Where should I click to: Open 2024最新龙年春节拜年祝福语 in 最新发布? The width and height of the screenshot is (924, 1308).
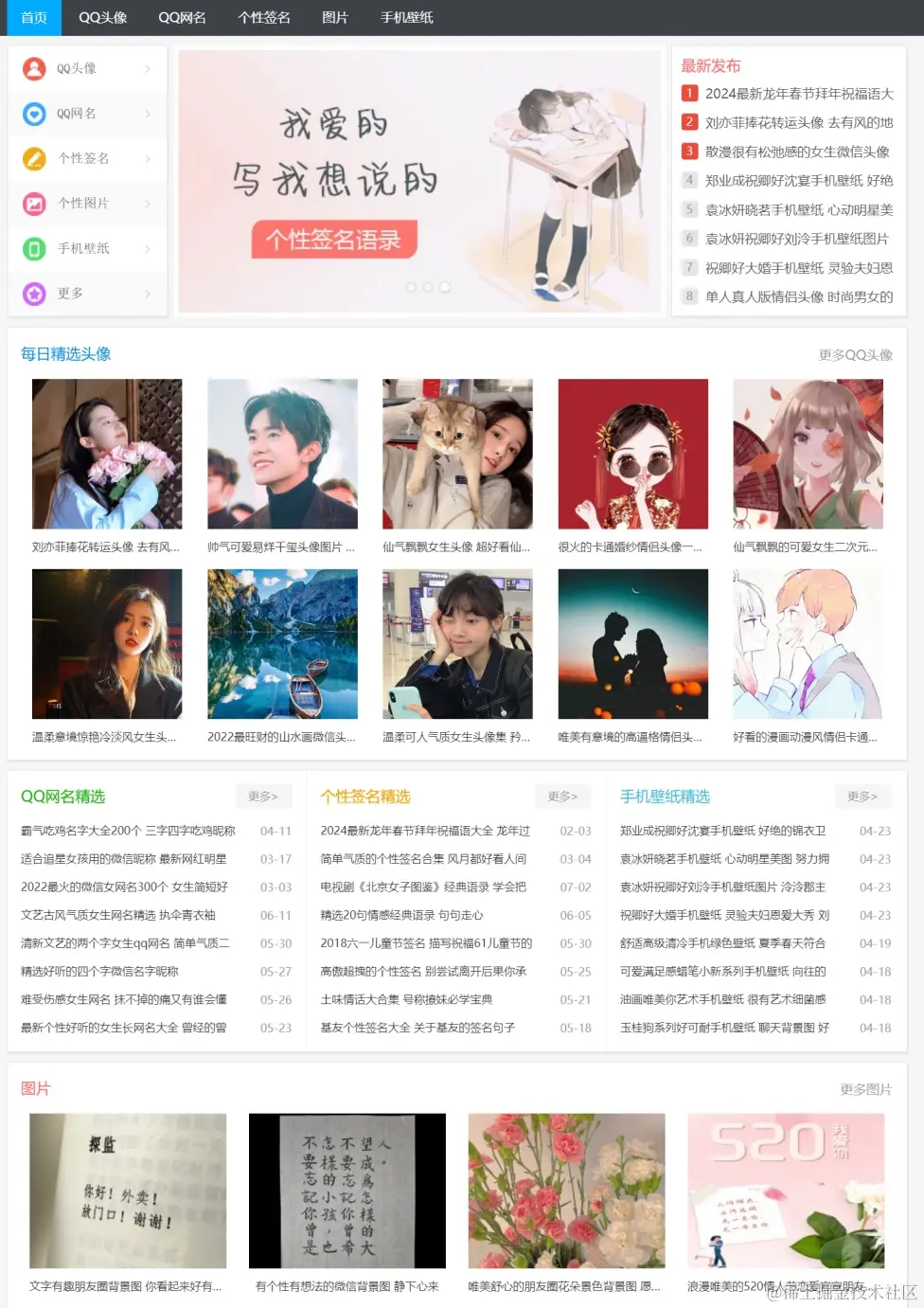point(798,93)
